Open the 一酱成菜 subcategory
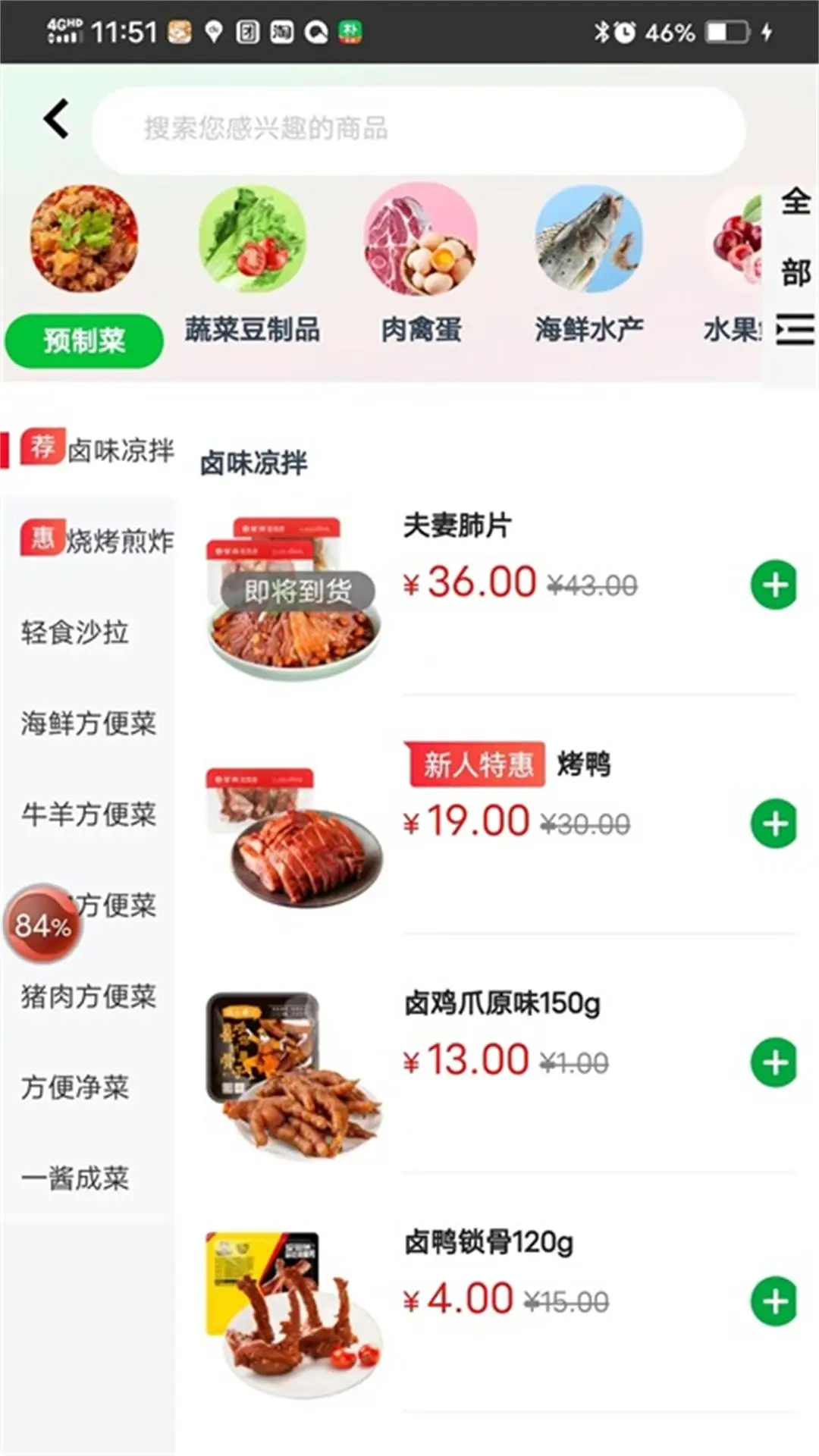This screenshot has height=1456, width=819. pos(75,1178)
